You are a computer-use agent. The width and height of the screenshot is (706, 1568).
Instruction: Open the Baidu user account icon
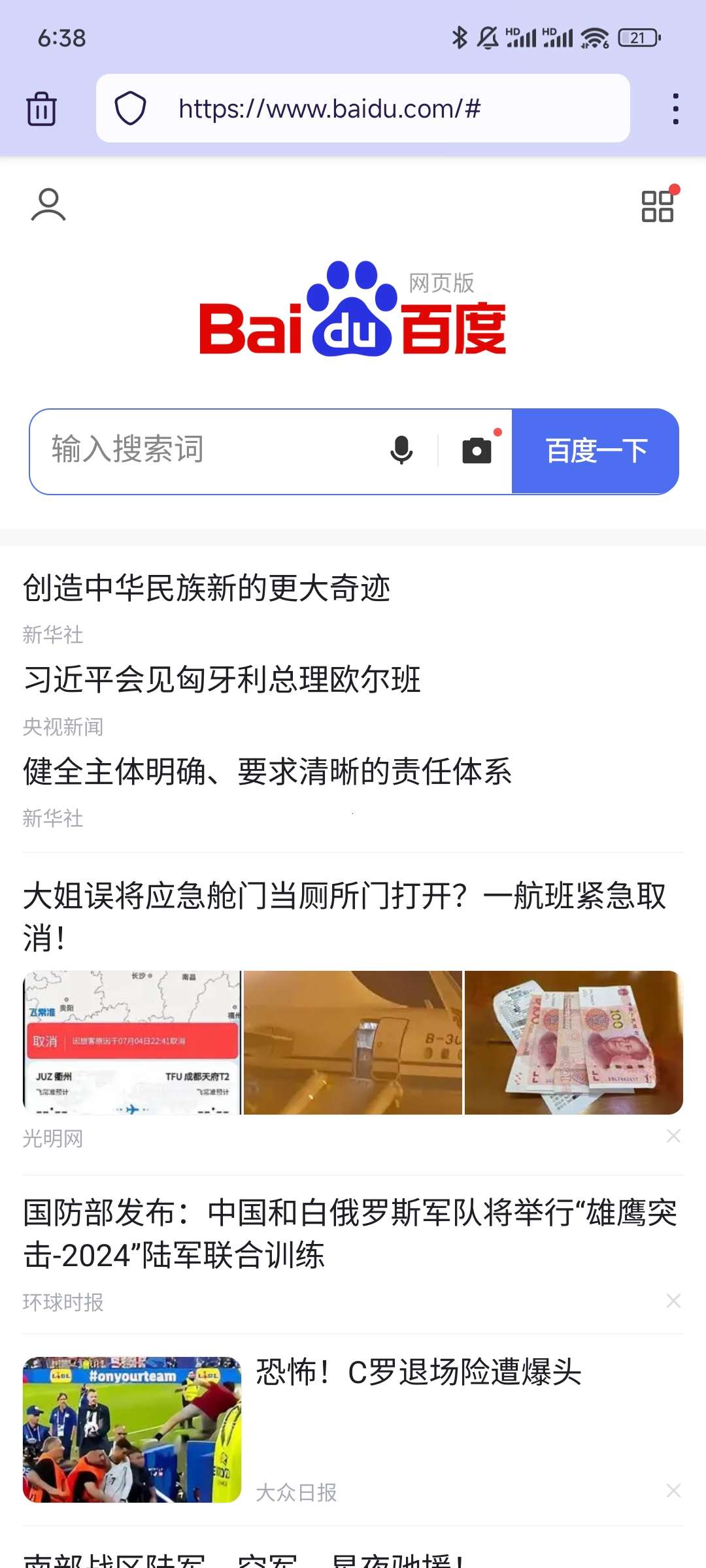click(48, 205)
